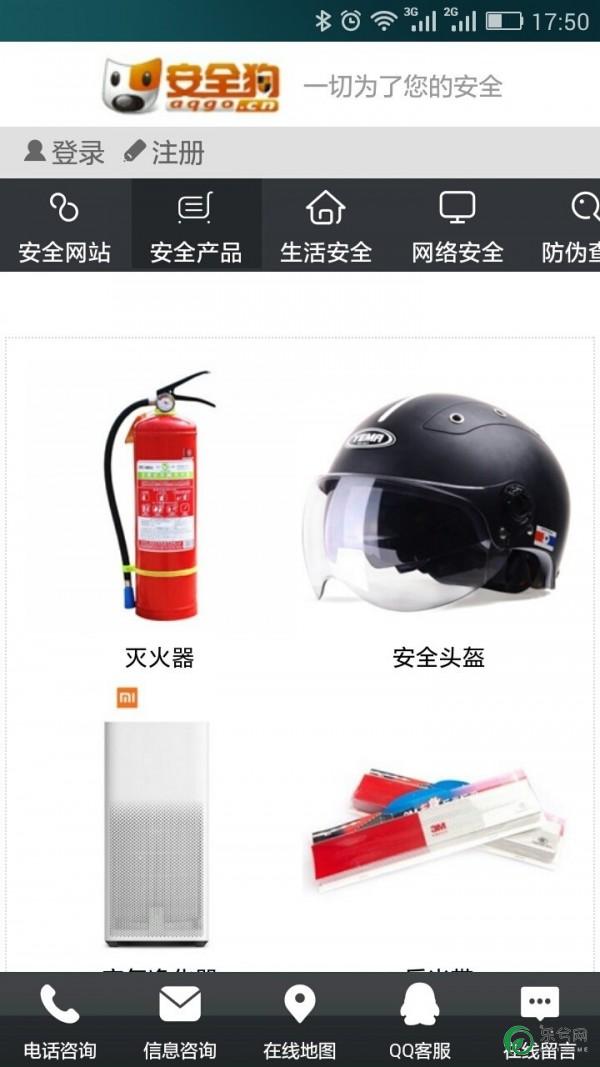
Task: Open the 防伪查 tab
Action: [572, 227]
